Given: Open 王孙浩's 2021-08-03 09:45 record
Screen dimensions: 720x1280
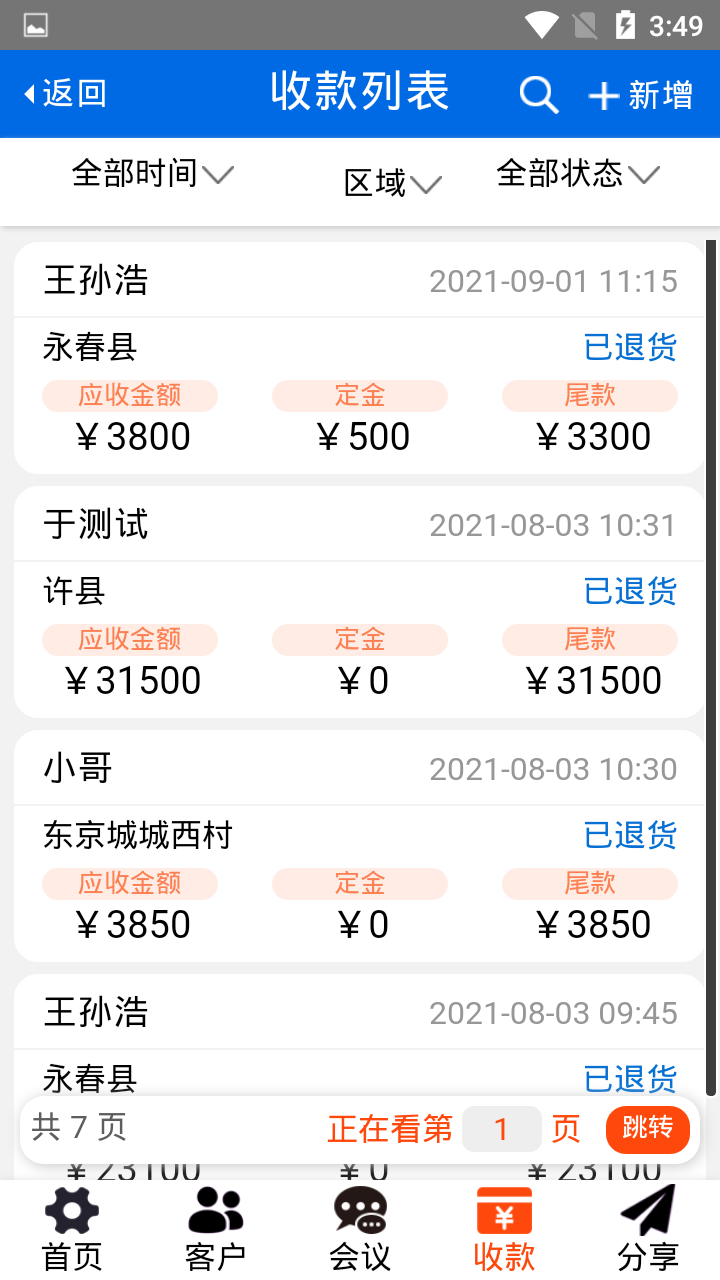Looking at the screenshot, I should 360,1035.
